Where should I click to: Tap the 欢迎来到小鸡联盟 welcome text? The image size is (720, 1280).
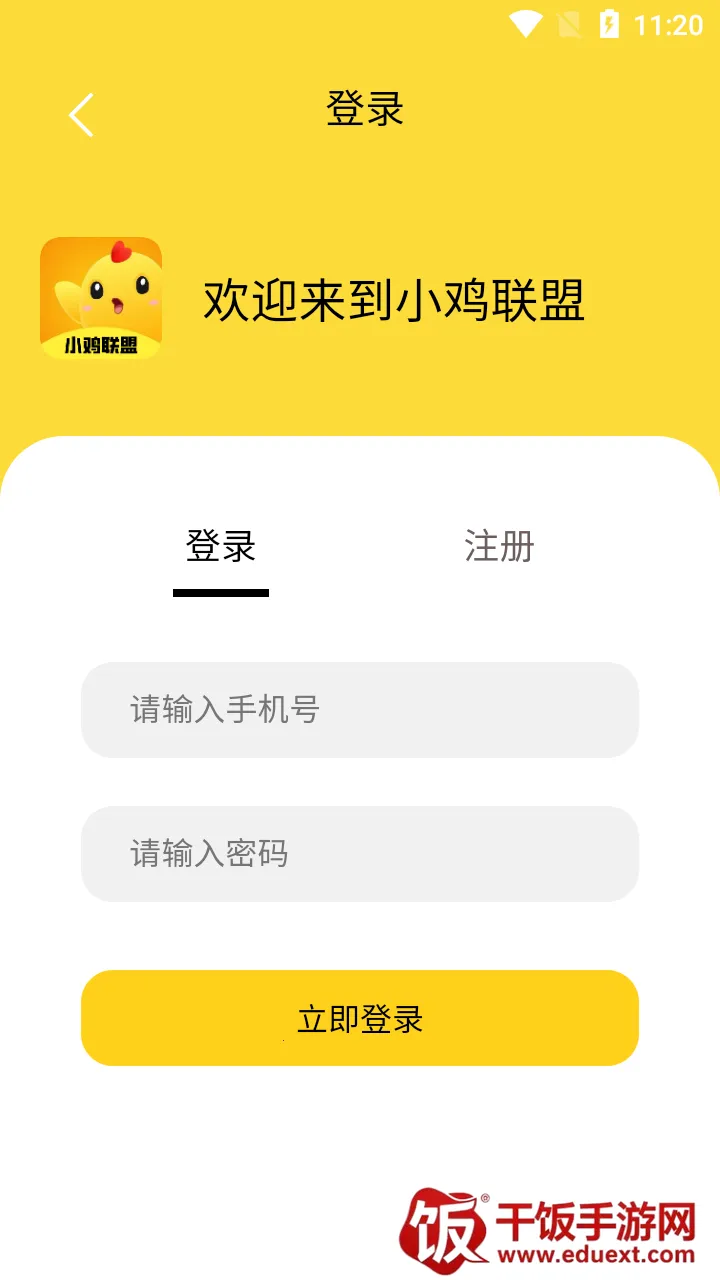tap(397, 298)
